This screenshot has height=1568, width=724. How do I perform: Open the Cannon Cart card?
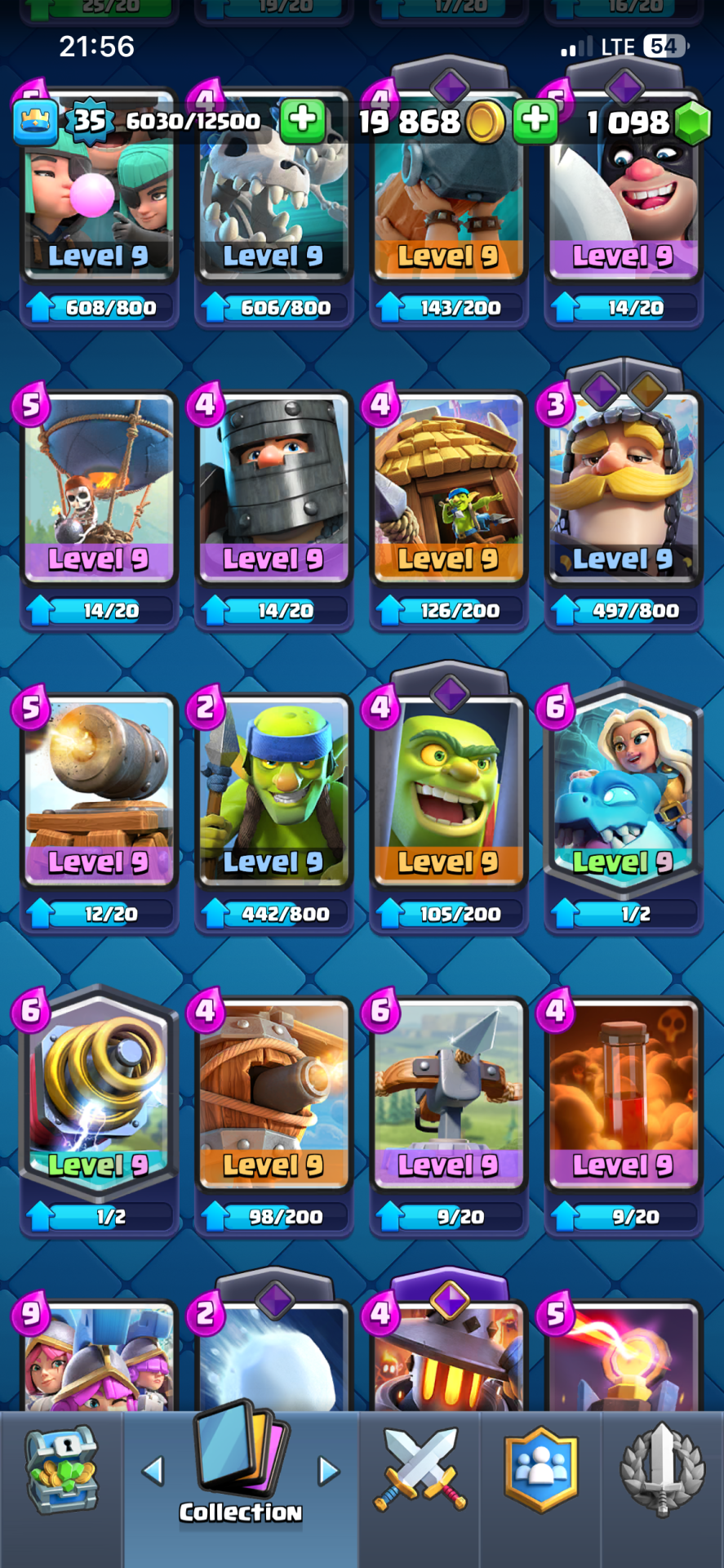(99, 791)
